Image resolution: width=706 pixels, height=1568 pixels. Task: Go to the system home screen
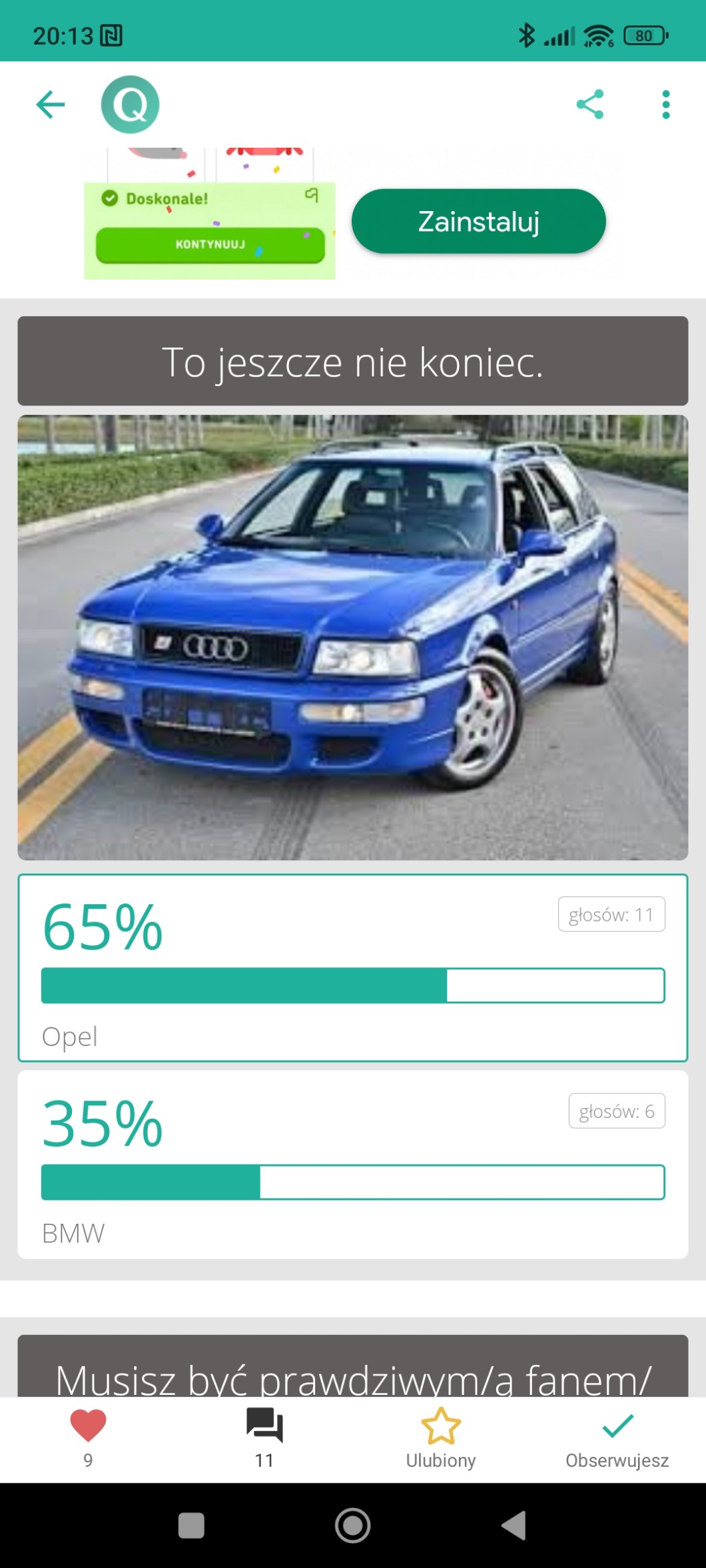(353, 1525)
